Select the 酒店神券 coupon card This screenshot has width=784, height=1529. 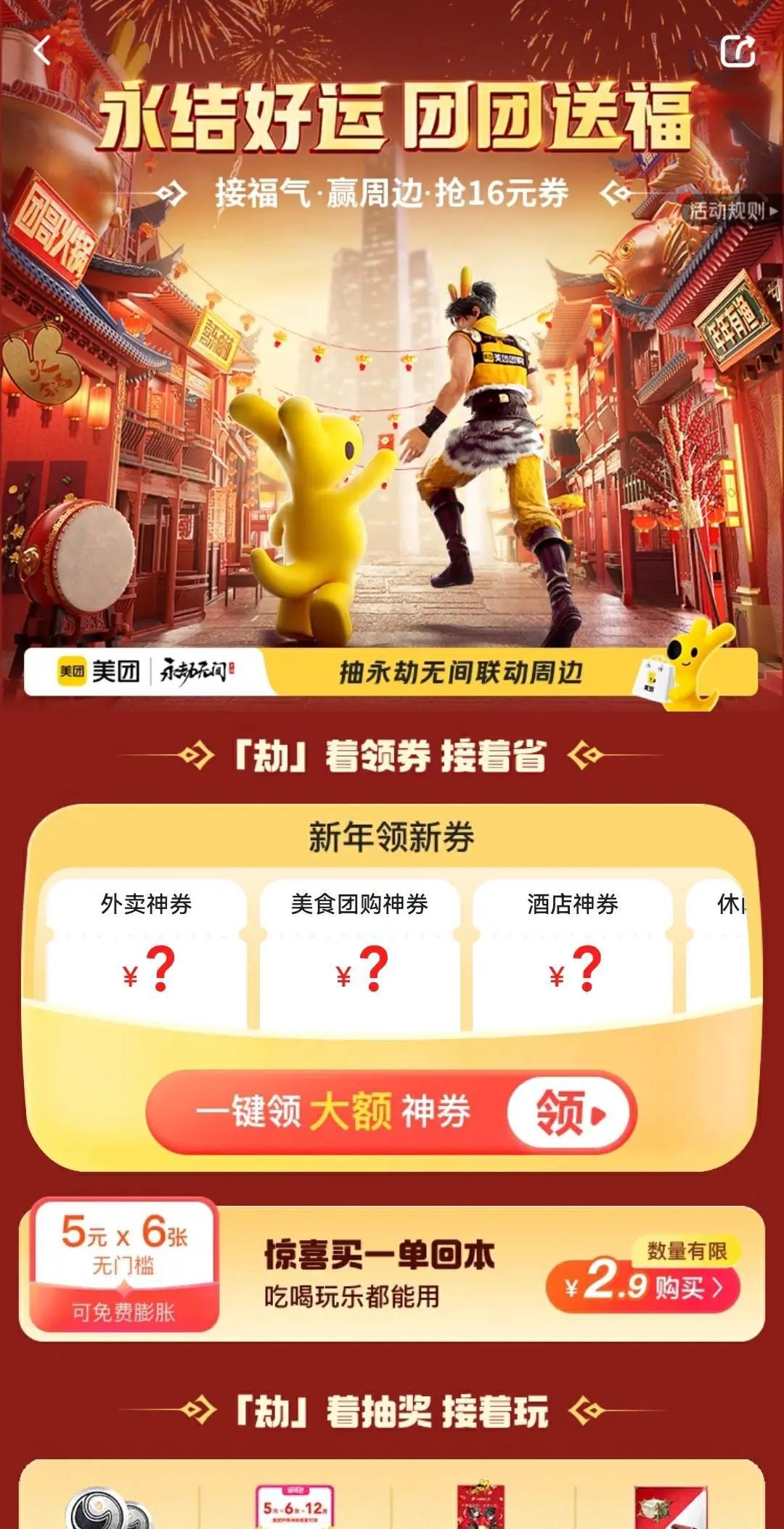click(x=573, y=951)
